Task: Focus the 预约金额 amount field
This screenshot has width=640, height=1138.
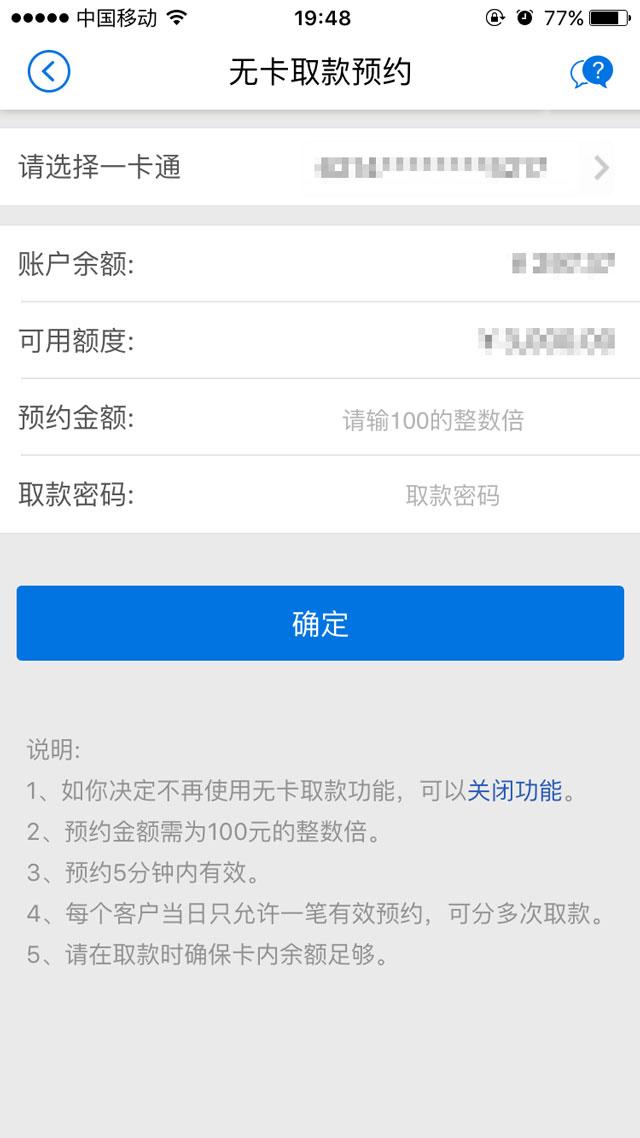Action: [x=433, y=420]
